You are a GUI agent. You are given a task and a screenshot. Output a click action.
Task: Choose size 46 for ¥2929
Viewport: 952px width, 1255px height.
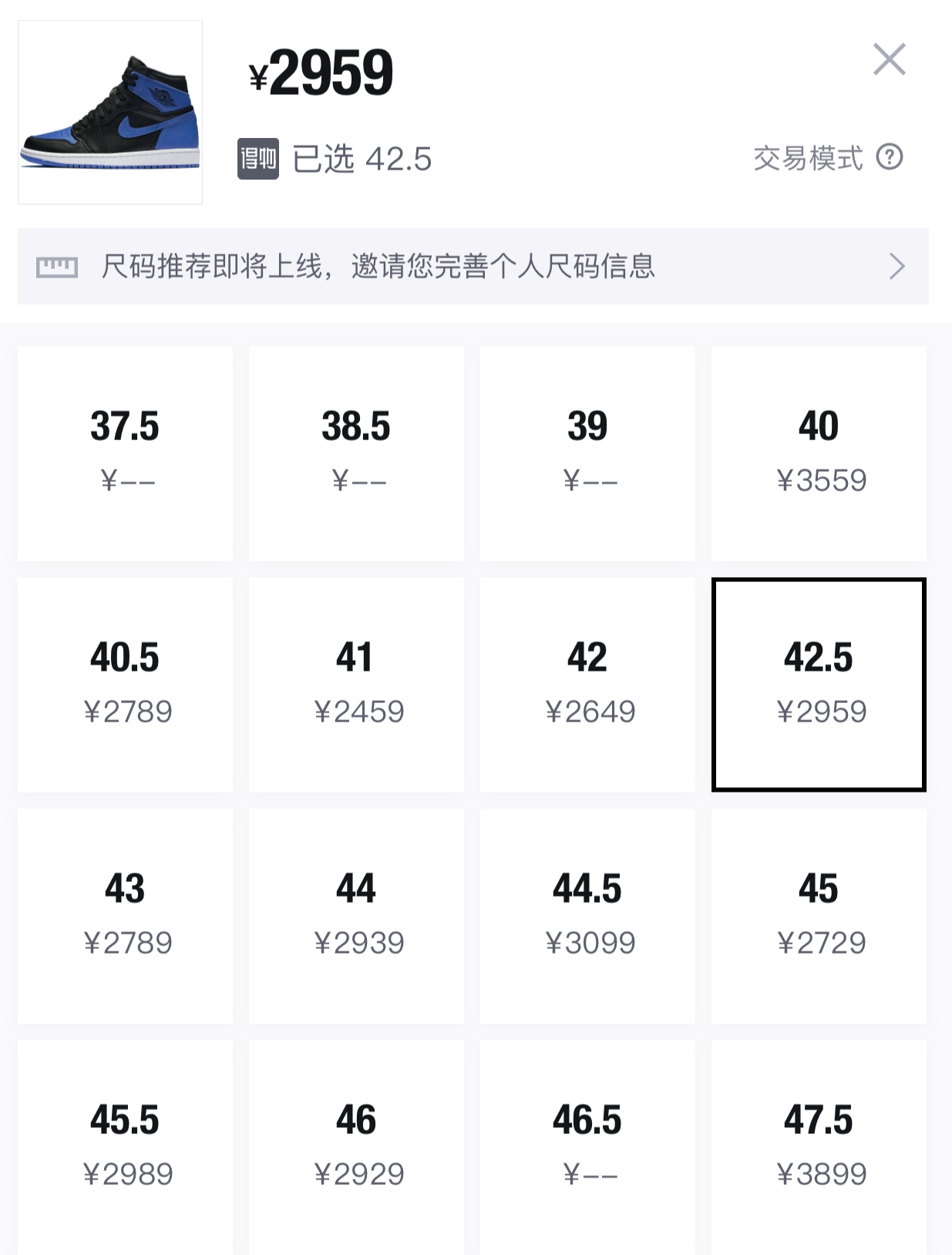356,1146
